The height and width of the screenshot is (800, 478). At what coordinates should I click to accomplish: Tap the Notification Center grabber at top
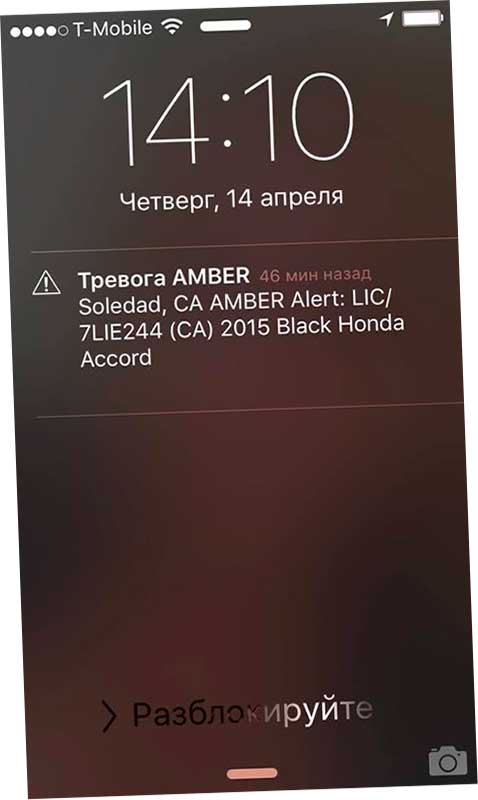click(x=225, y=25)
